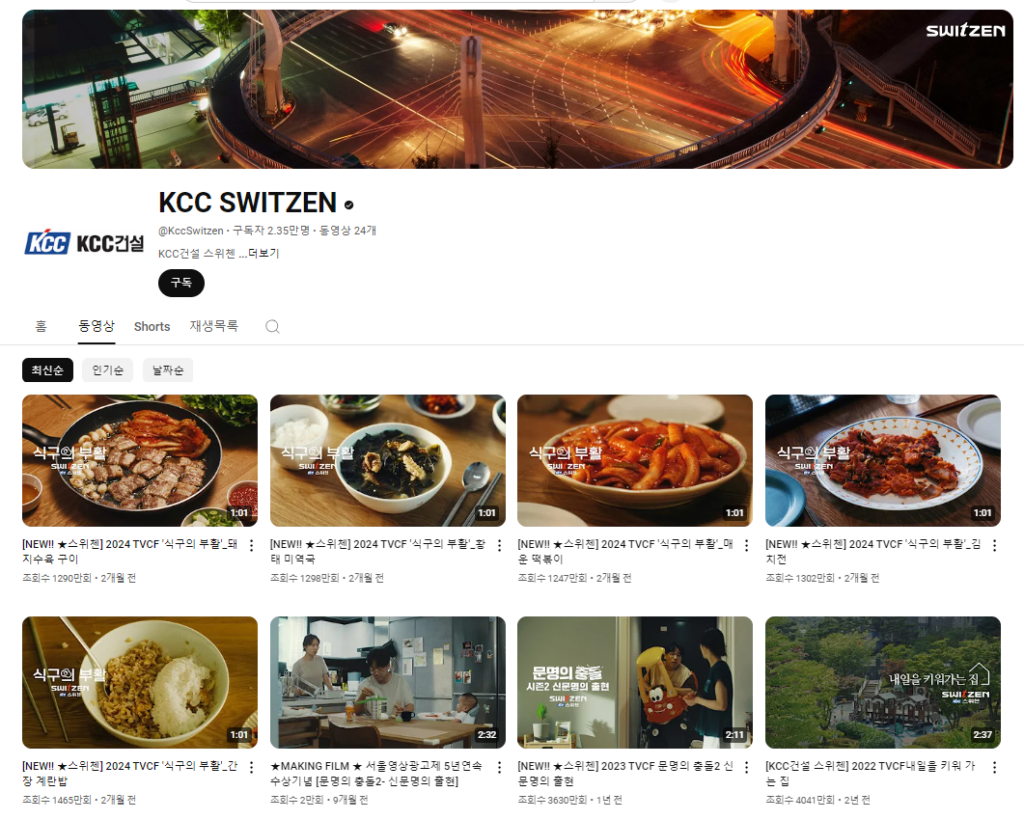Play the 태지수육 구이 video
The width and height of the screenshot is (1024, 820).
pos(140,460)
